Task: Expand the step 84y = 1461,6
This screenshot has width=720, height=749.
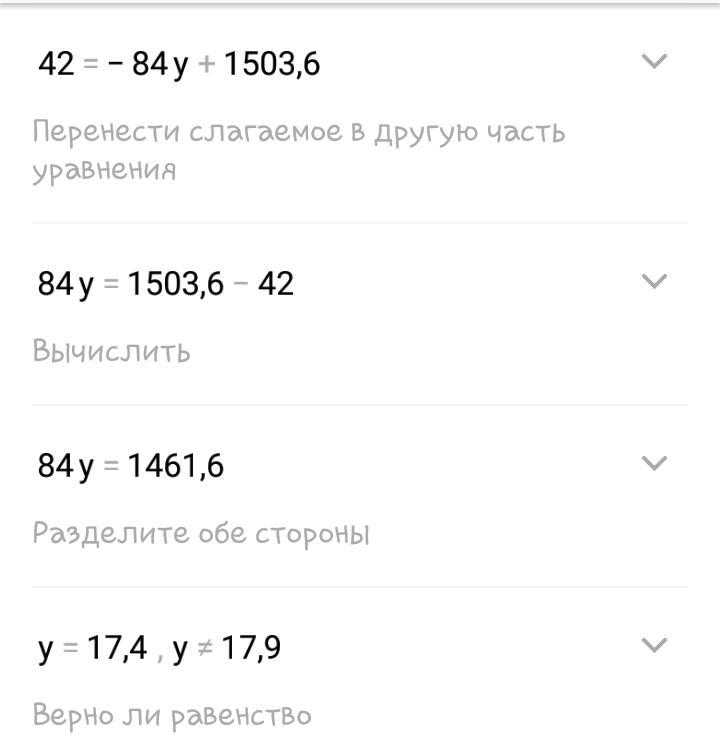Action: (x=653, y=464)
